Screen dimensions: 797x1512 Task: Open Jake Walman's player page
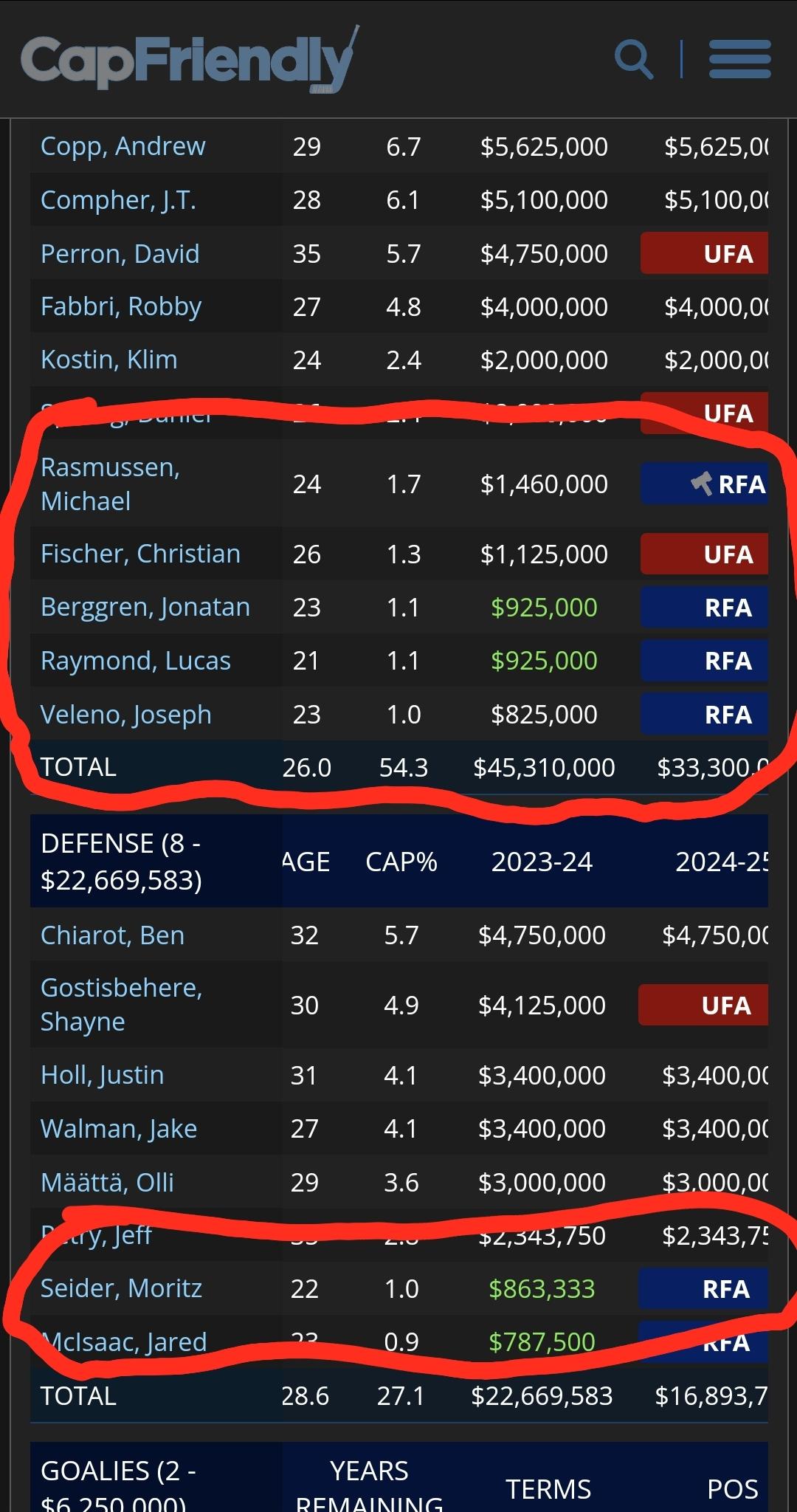[x=118, y=1129]
